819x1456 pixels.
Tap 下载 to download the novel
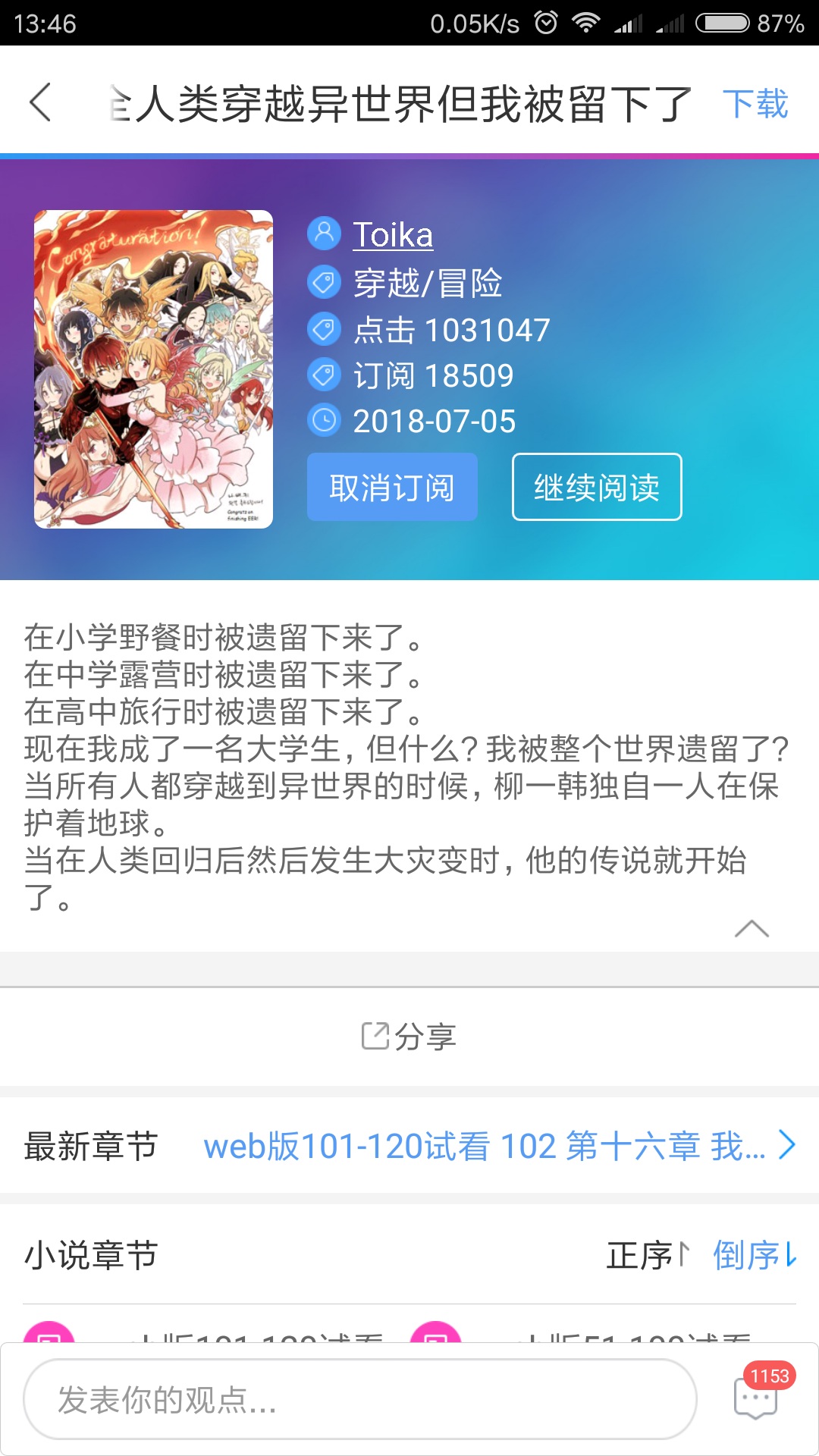pyautogui.click(x=755, y=104)
